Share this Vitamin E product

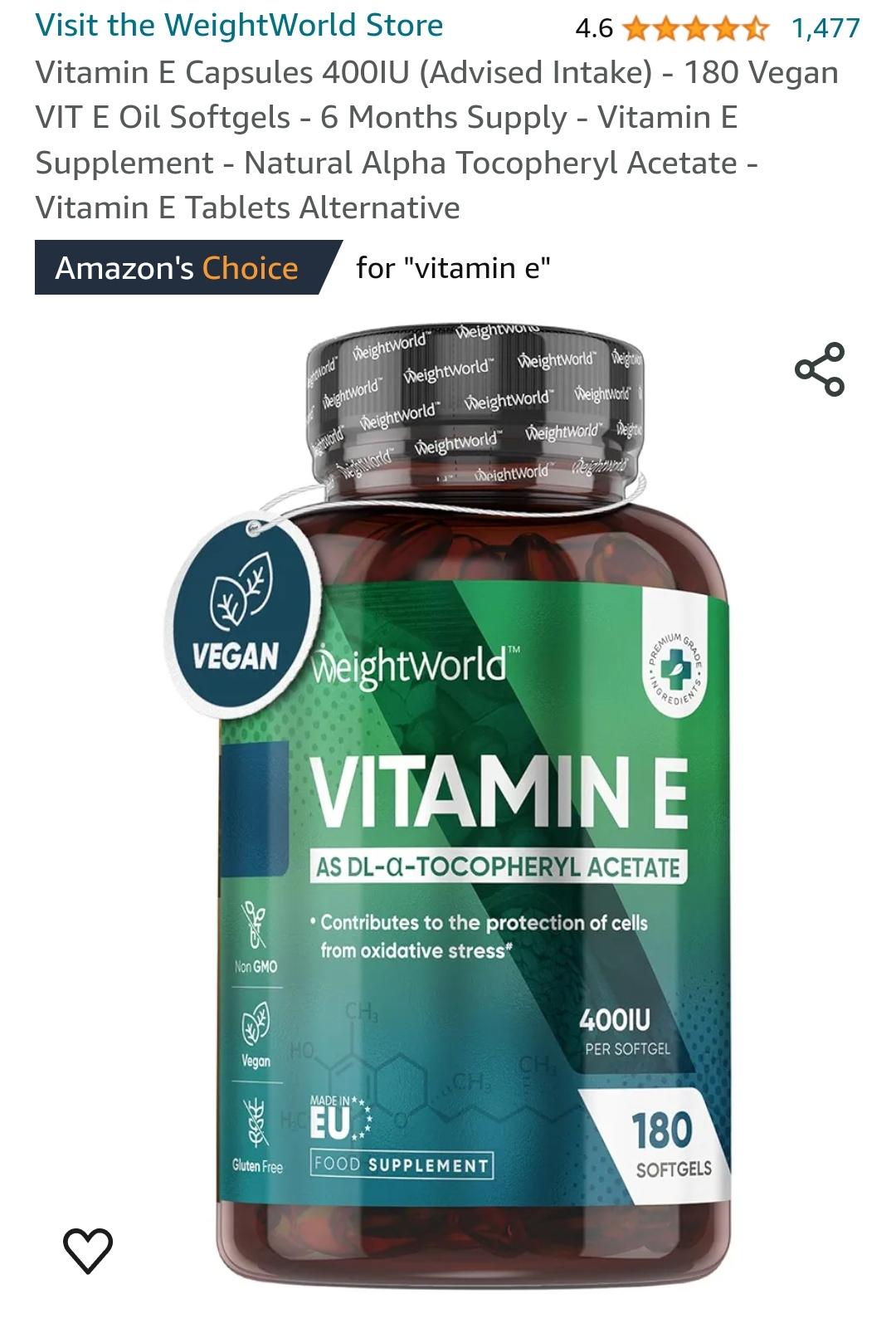[820, 369]
